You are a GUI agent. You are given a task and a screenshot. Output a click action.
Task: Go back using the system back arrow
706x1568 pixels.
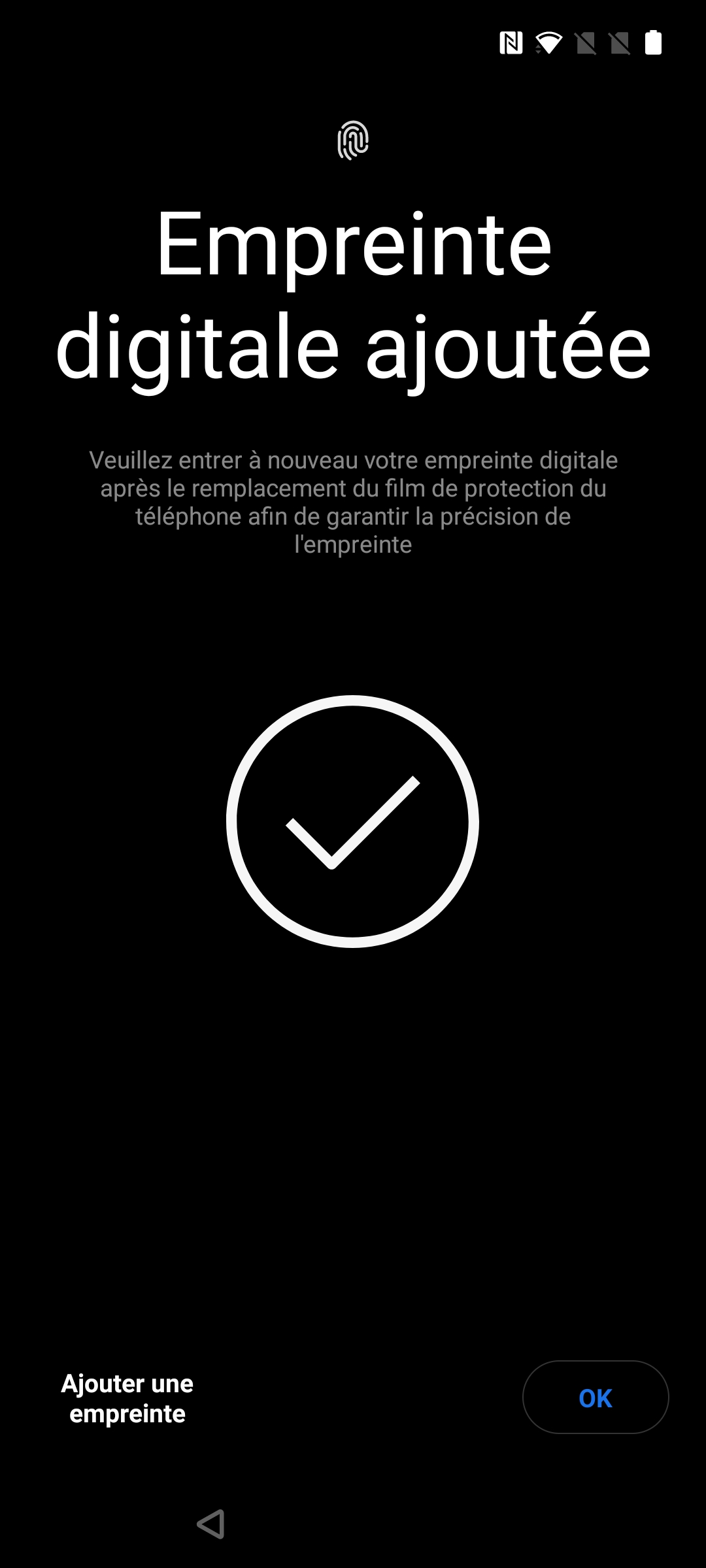coord(211,1524)
